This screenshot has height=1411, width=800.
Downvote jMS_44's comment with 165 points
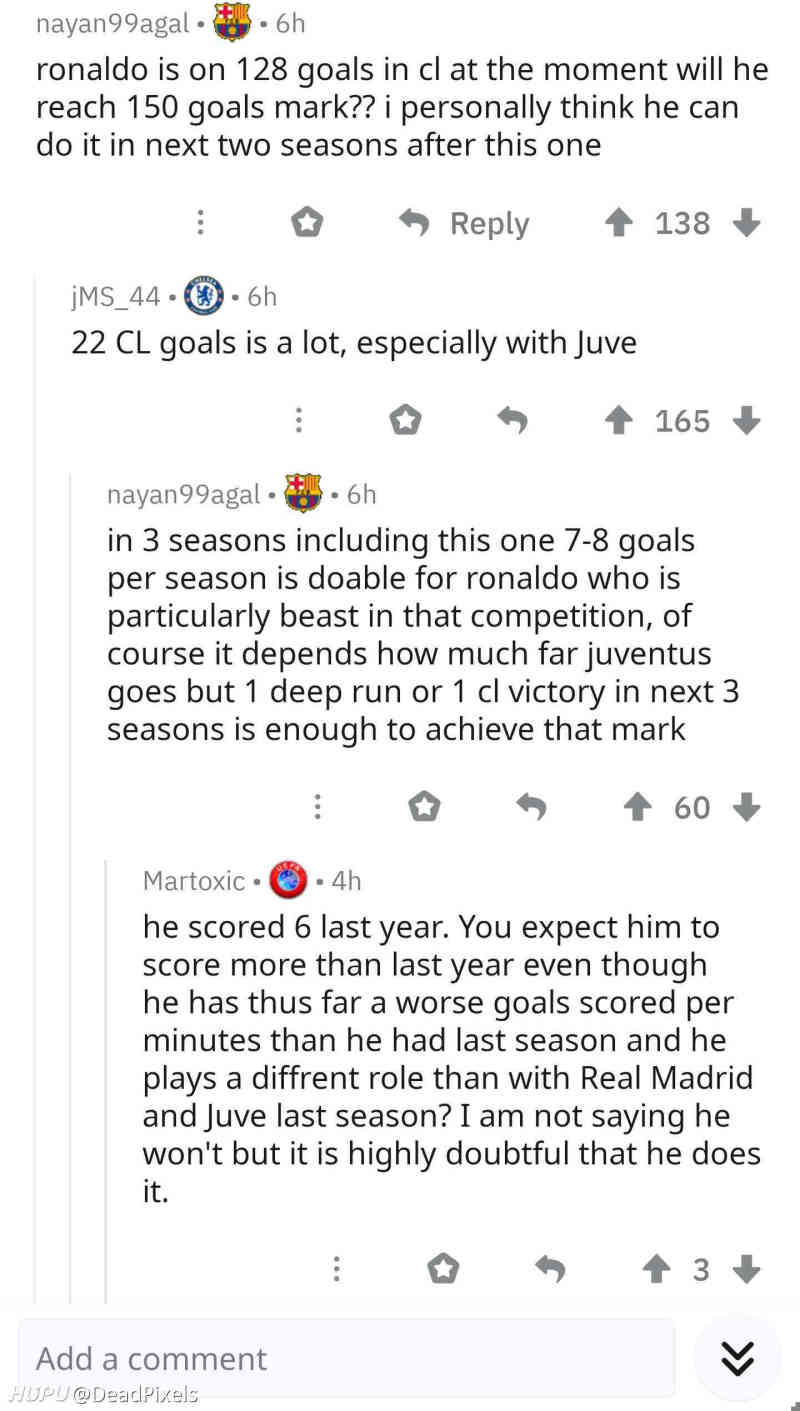pyautogui.click(x=746, y=421)
